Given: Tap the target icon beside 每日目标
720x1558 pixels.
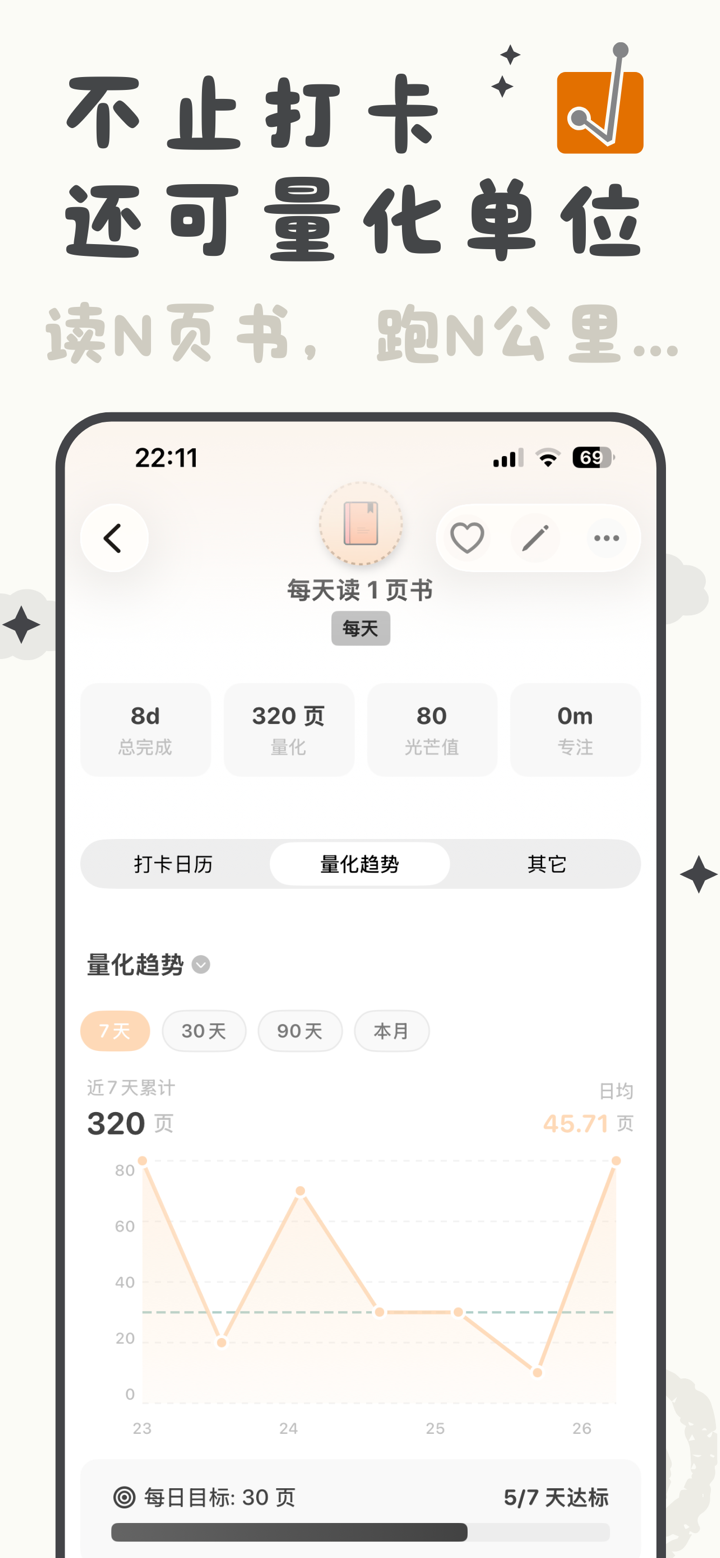Looking at the screenshot, I should pos(122,1496).
